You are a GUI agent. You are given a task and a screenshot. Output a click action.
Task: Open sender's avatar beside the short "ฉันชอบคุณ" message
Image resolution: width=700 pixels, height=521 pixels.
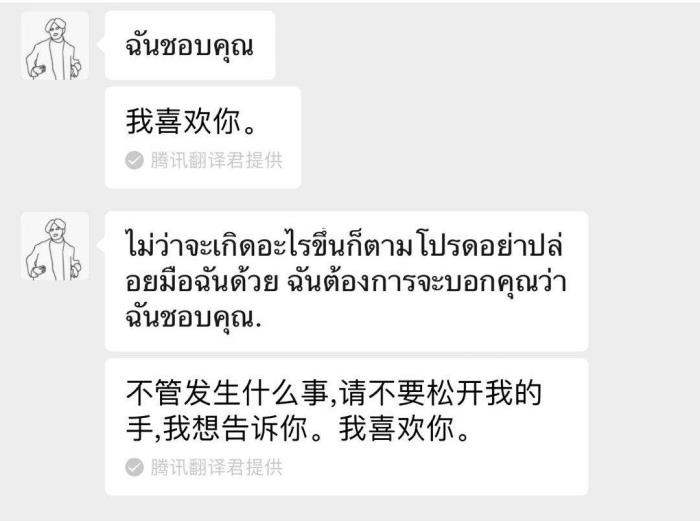(x=55, y=46)
